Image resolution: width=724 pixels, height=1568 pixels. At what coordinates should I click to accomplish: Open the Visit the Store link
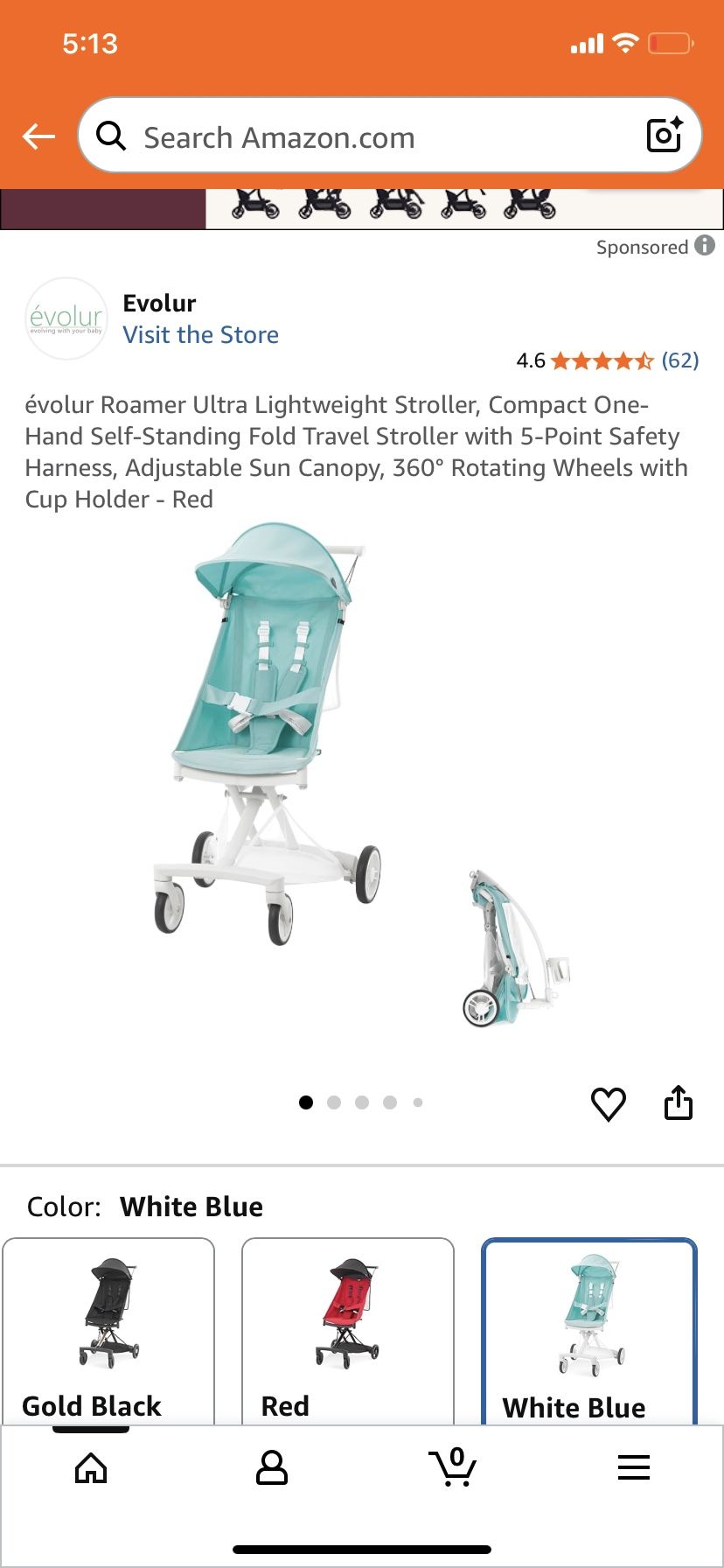[202, 334]
